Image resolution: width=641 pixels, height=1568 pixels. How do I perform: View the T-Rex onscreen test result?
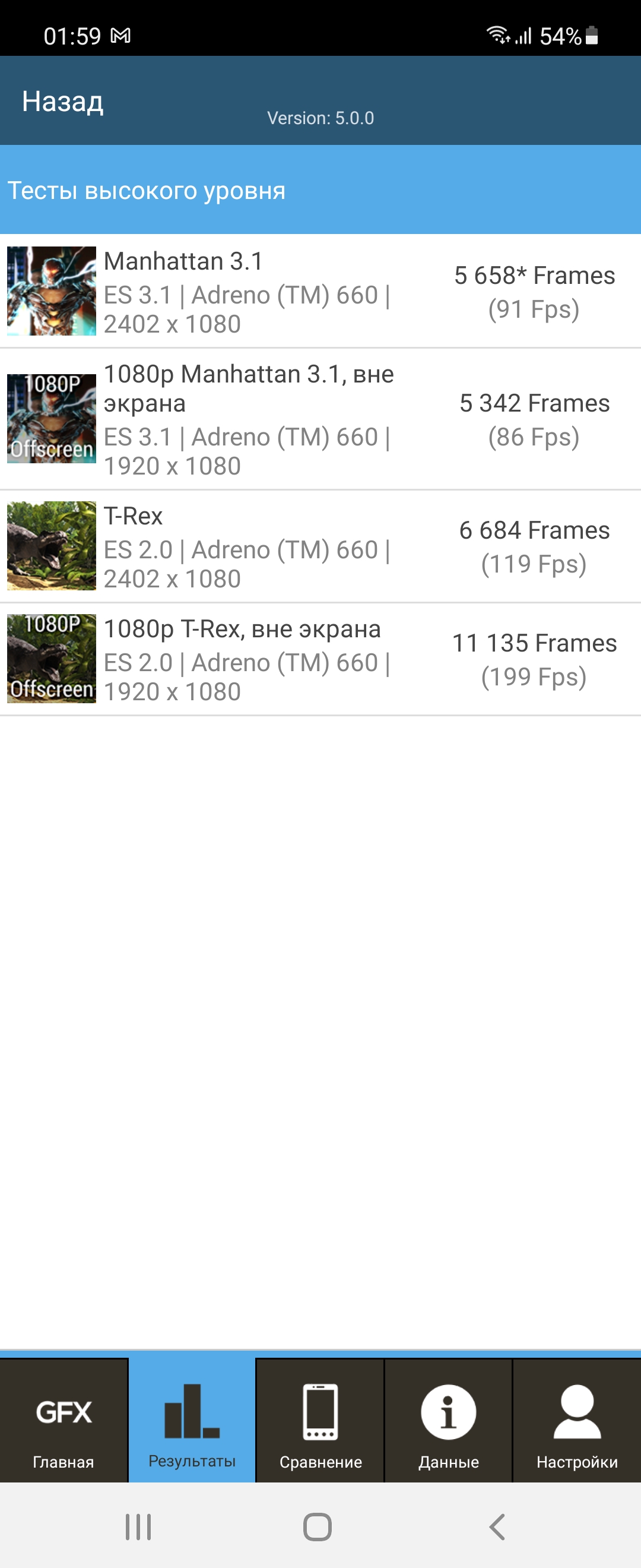pyautogui.click(x=320, y=546)
